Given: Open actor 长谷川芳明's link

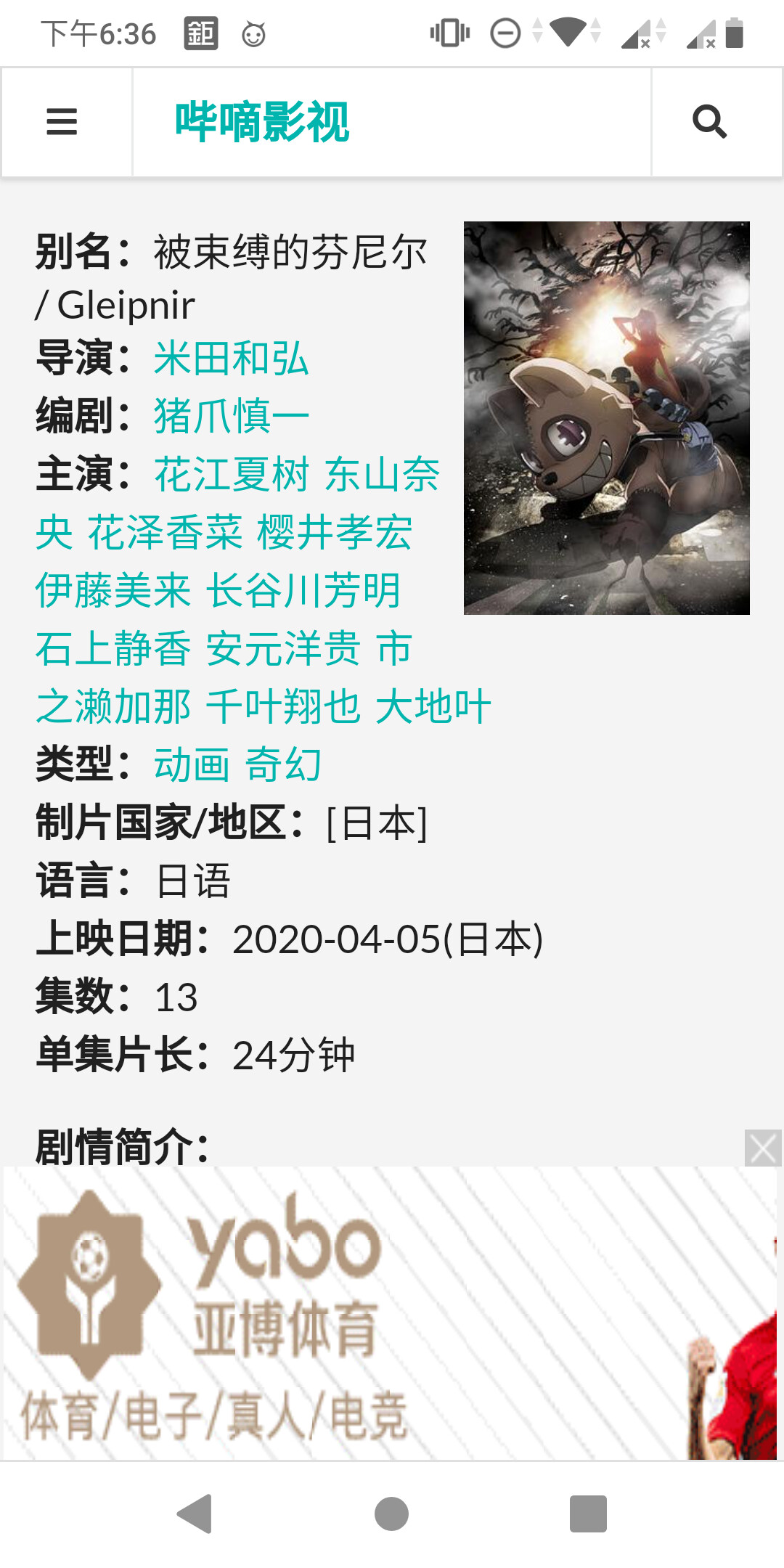Looking at the screenshot, I should [x=303, y=591].
